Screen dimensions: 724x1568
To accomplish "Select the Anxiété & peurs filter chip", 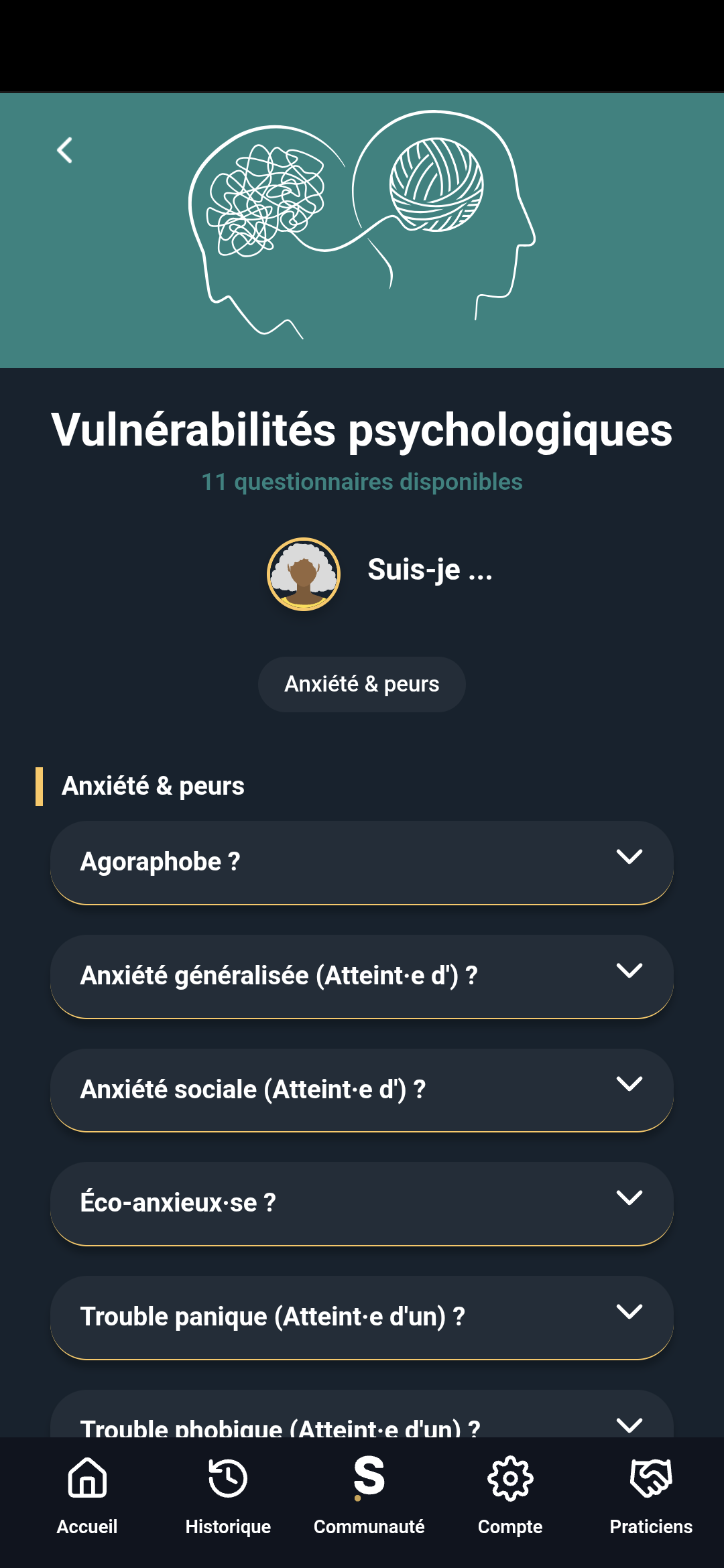I will tap(361, 683).
